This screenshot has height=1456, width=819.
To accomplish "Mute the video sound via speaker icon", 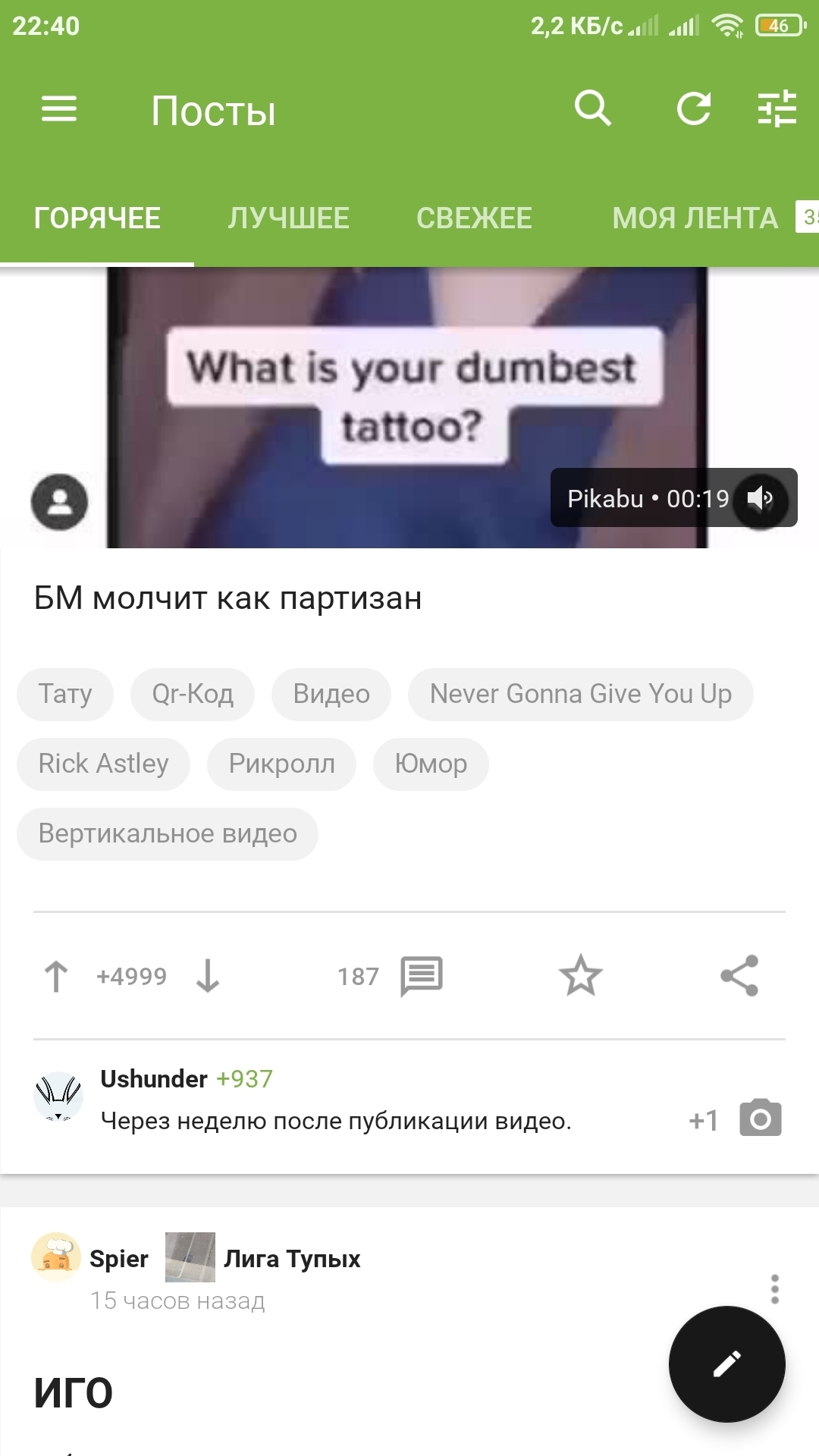I will pyautogui.click(x=760, y=498).
